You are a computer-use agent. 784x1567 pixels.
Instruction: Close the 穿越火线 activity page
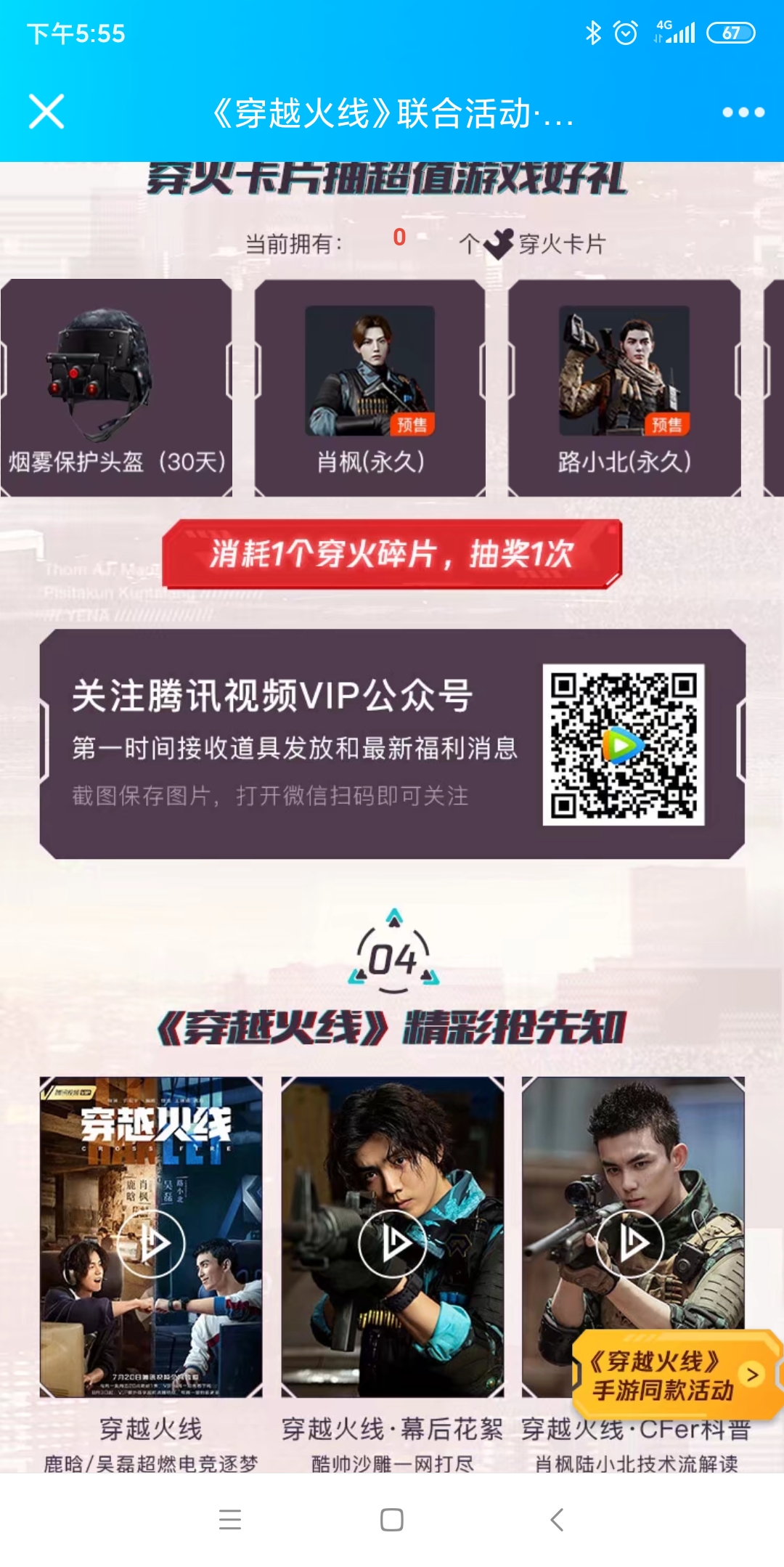pos(46,112)
